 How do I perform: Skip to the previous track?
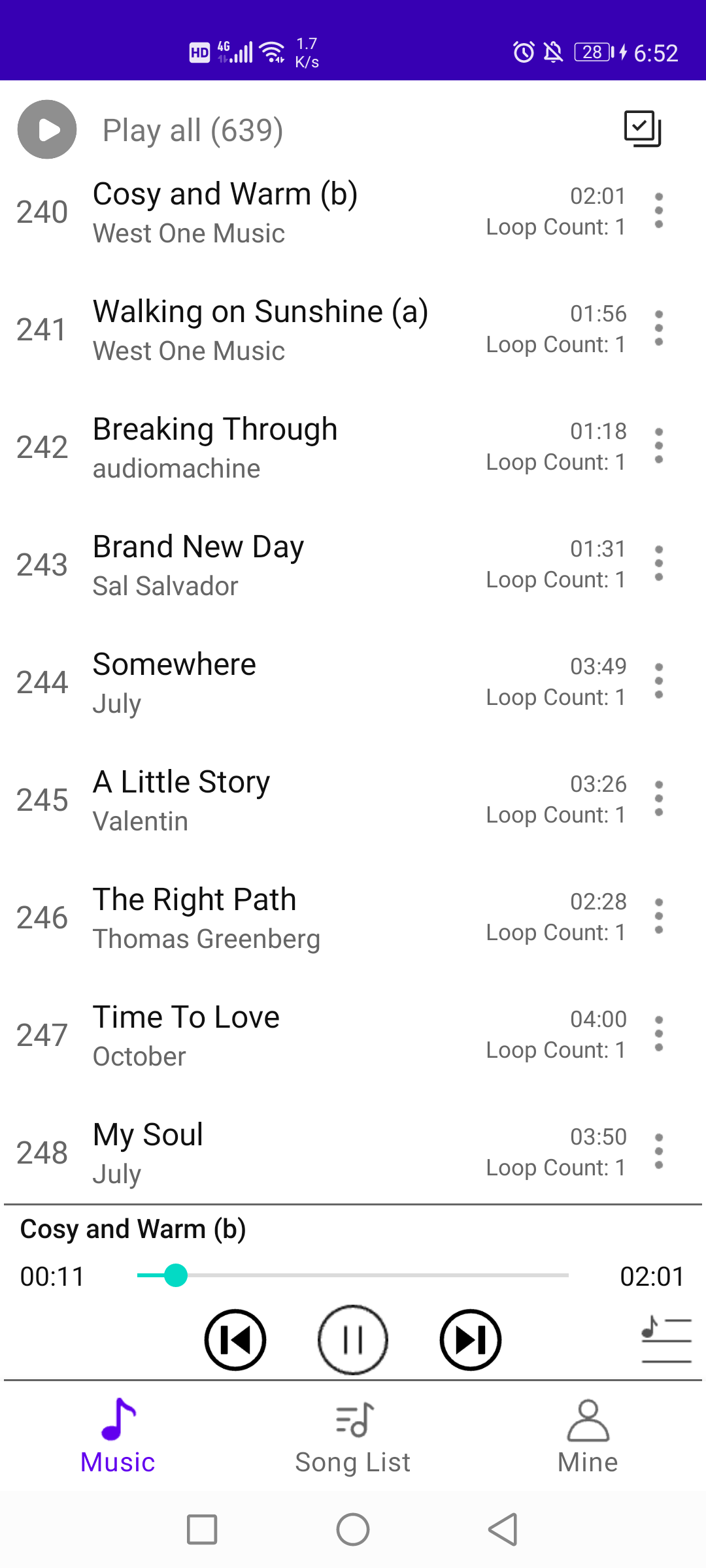235,1340
